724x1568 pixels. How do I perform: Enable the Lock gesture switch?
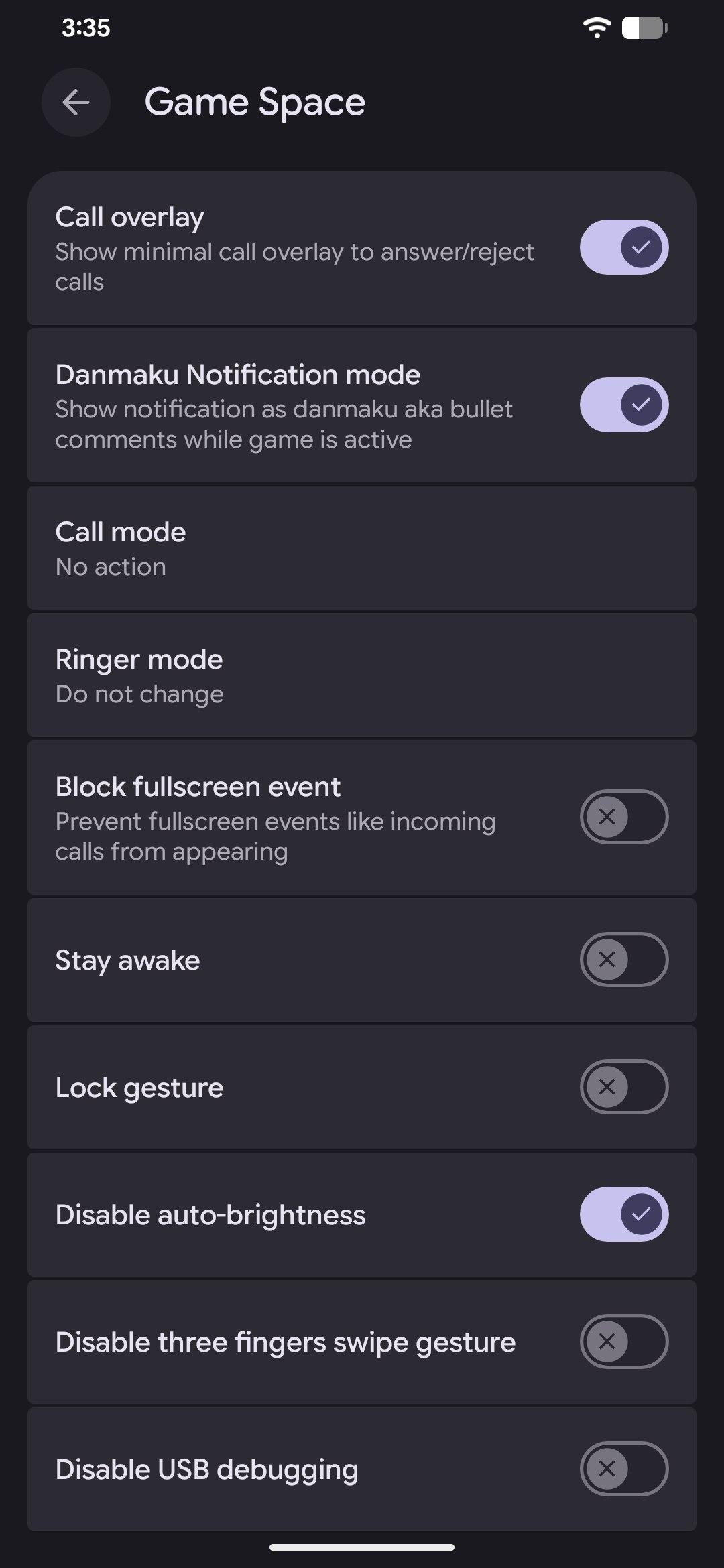click(x=623, y=1087)
